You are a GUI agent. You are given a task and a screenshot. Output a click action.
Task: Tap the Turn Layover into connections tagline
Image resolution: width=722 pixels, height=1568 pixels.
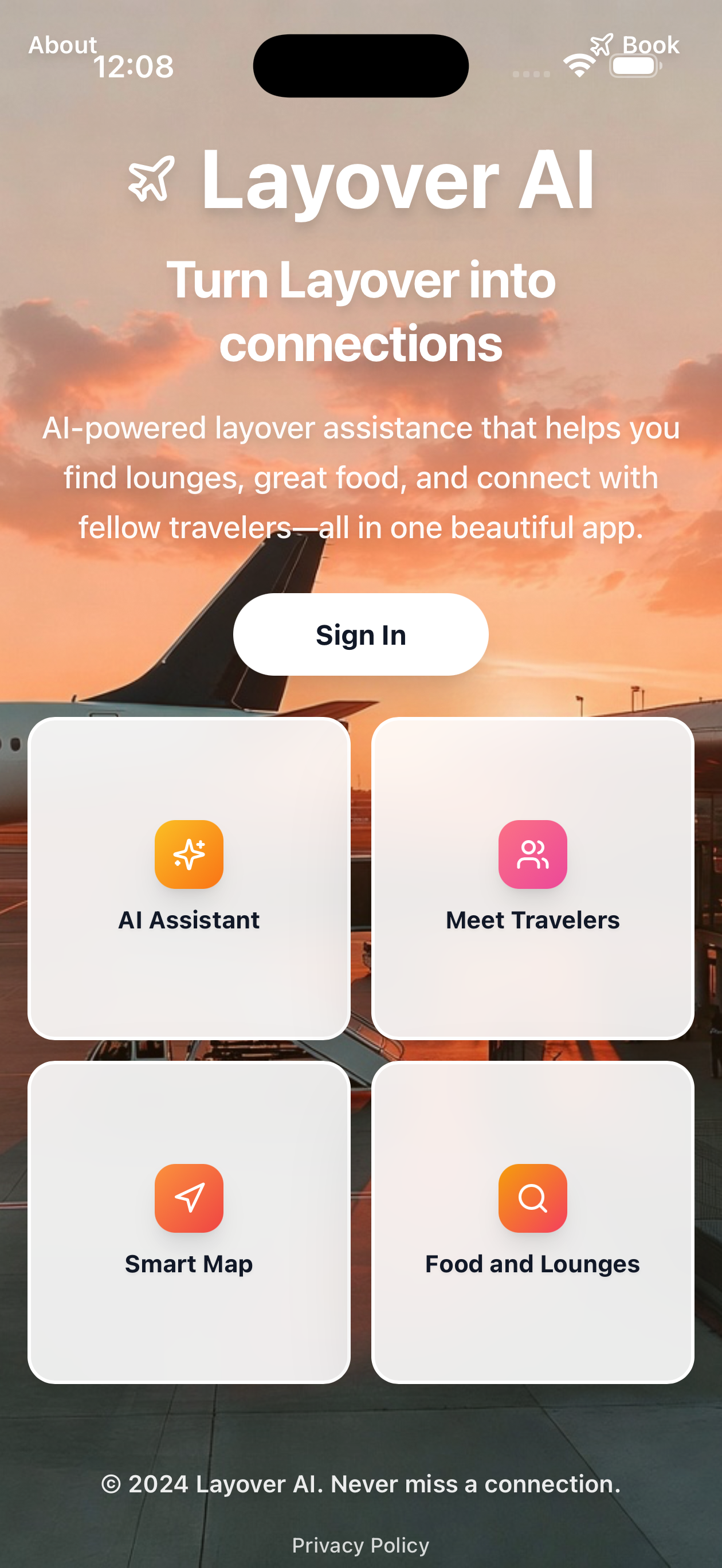point(360,311)
